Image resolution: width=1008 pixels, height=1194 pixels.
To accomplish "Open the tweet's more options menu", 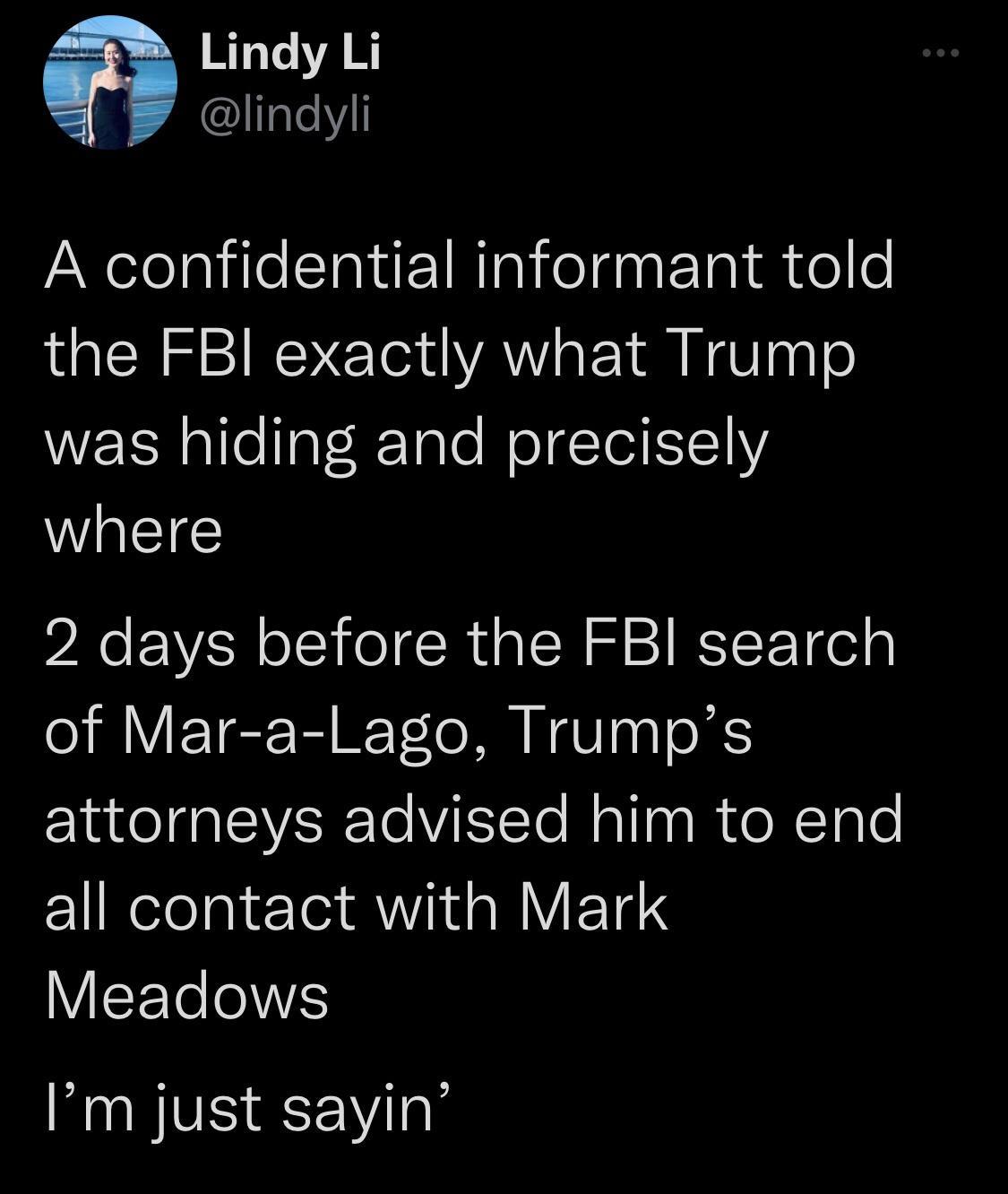I will coord(937,51).
